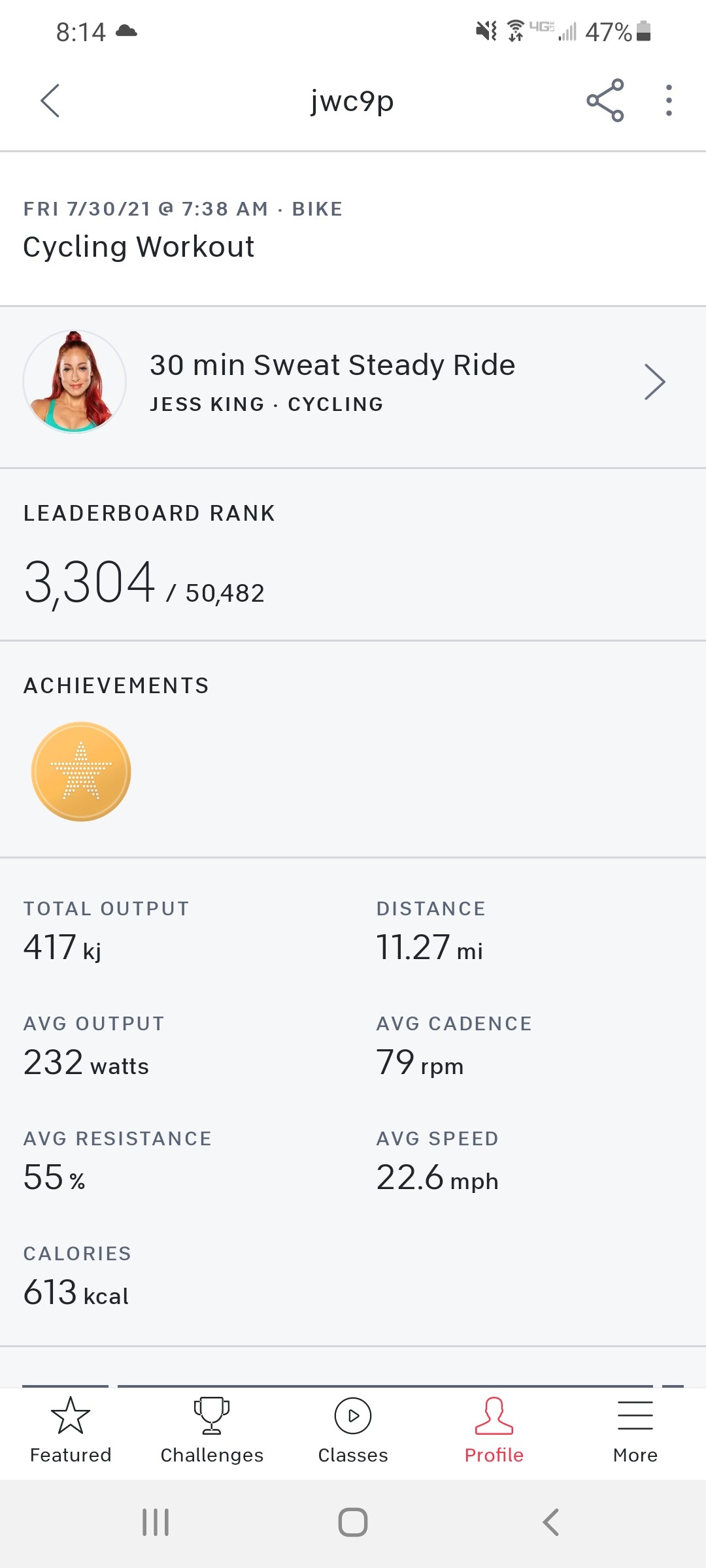The image size is (706, 1568).
Task: Tap the system home button
Action: point(353,1522)
